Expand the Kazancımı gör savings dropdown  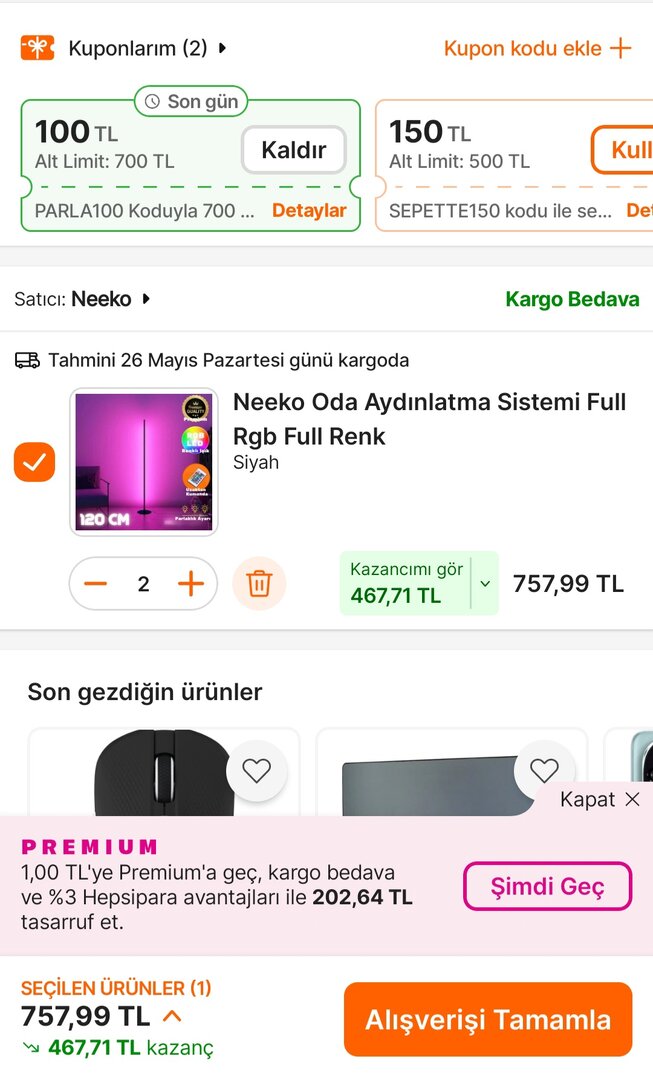[x=485, y=584]
